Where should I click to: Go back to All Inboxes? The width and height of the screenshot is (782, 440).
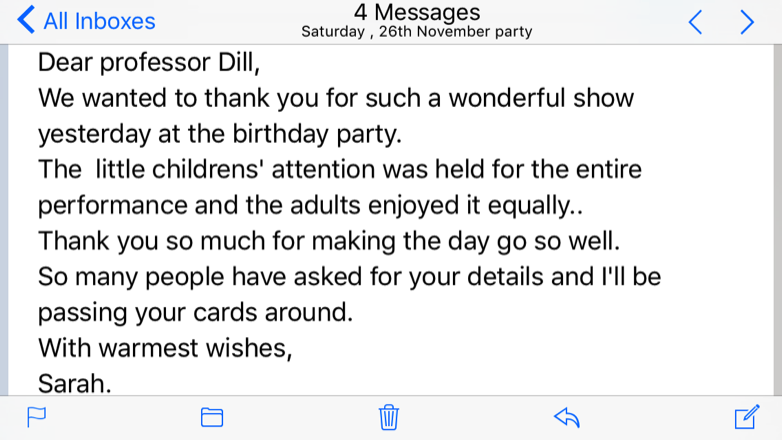88,21
